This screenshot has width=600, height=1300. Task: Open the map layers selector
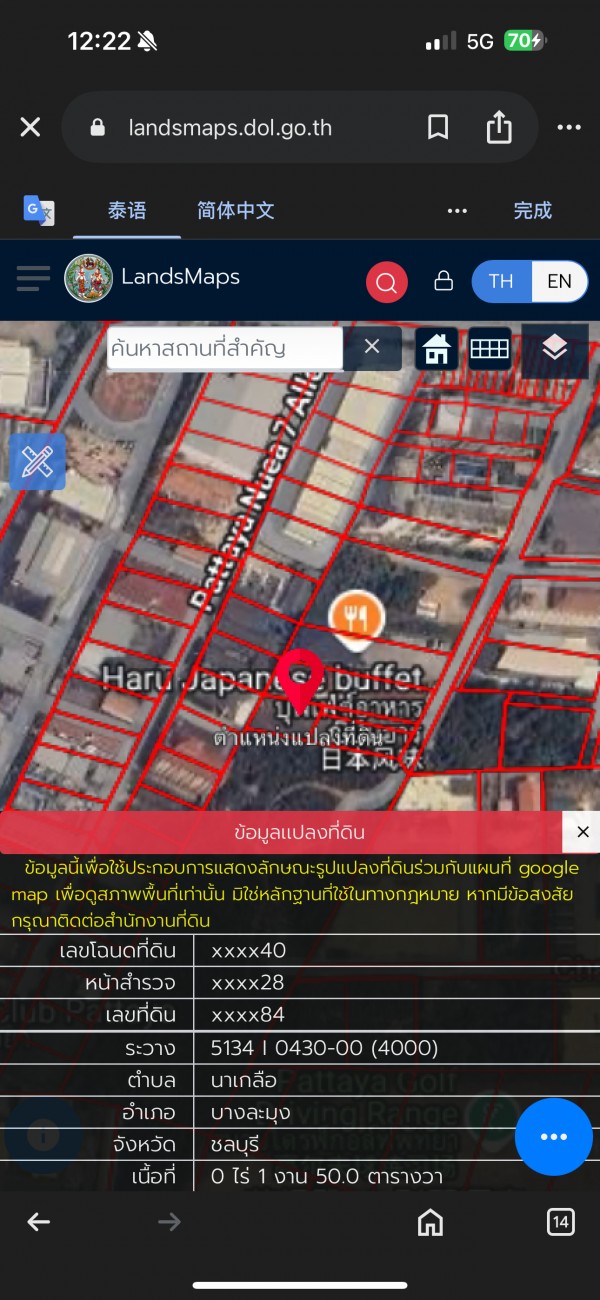555,348
